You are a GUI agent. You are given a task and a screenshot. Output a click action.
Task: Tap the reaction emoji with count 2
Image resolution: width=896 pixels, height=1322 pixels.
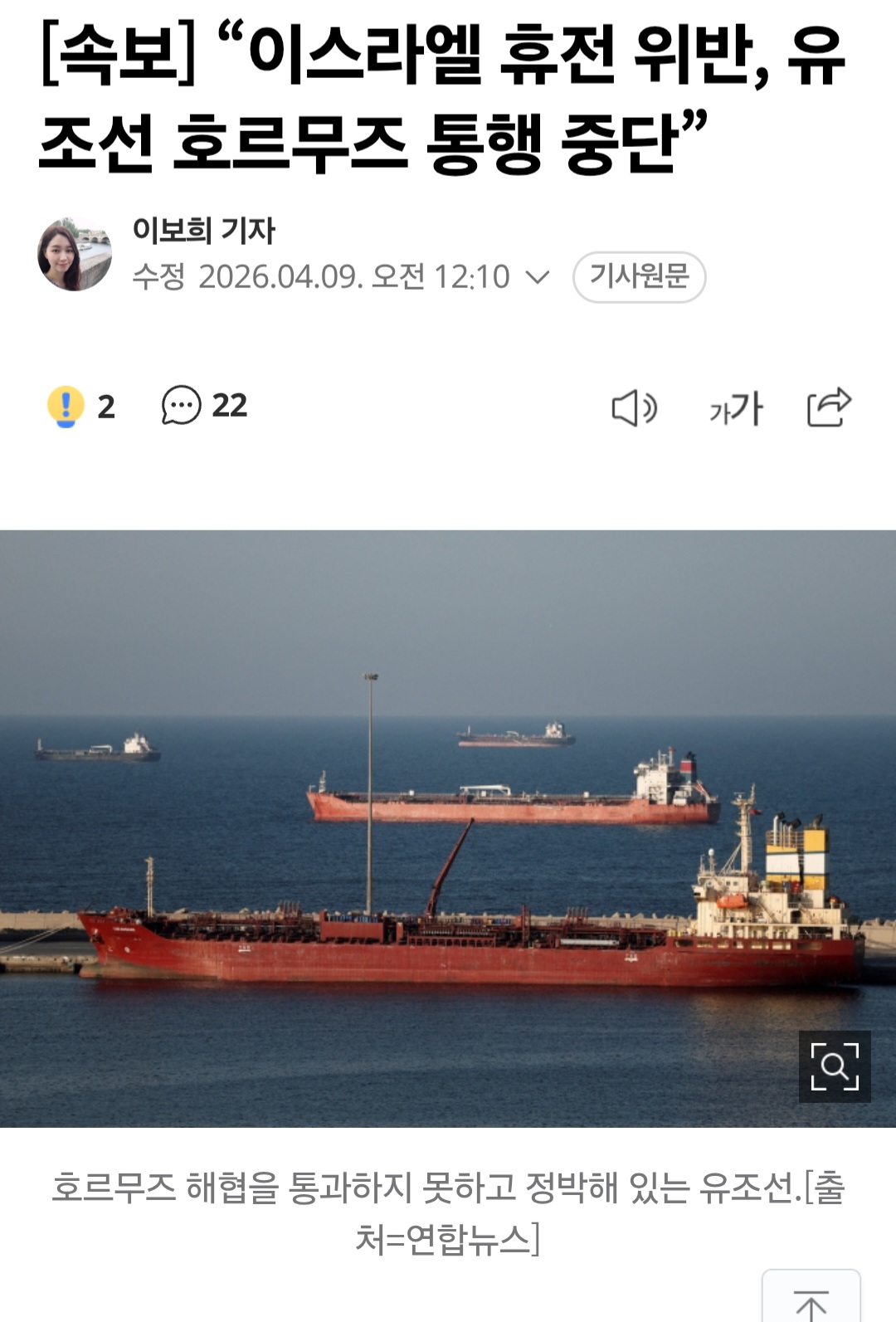click(x=66, y=407)
